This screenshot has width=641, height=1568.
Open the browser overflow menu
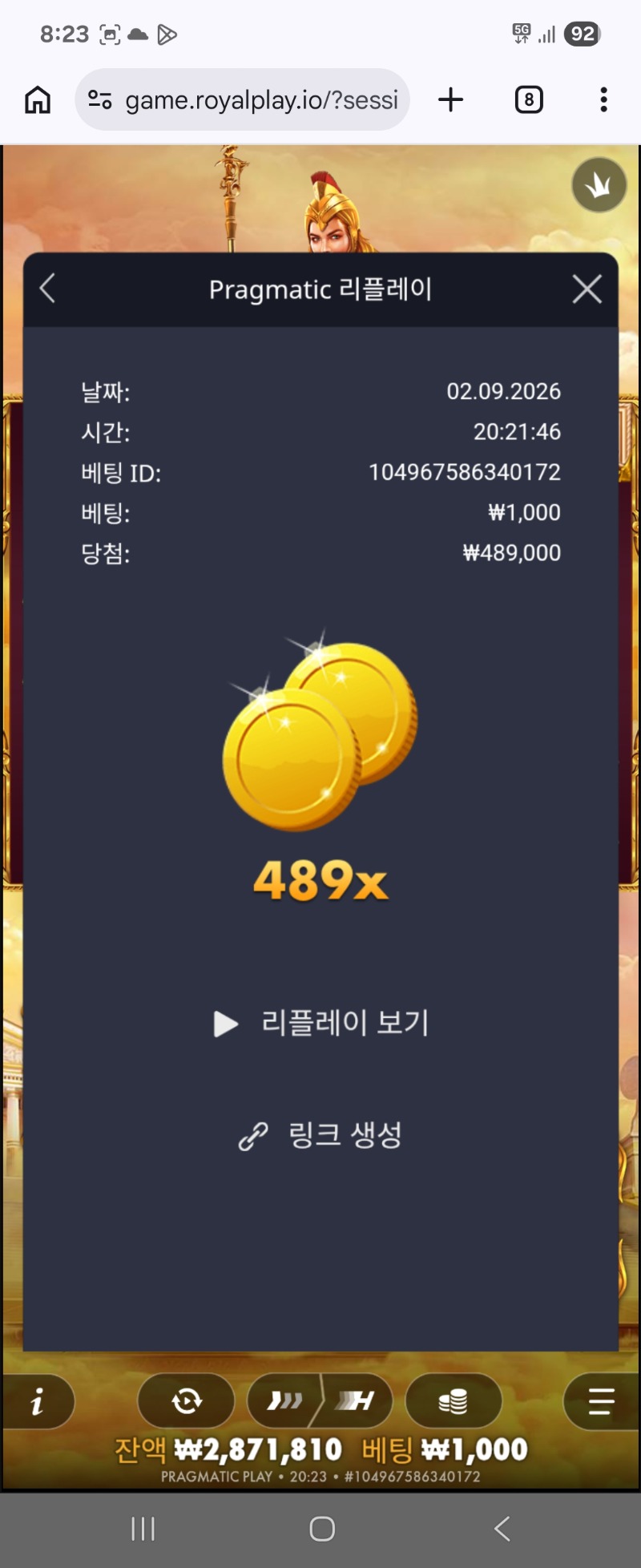[x=603, y=99]
